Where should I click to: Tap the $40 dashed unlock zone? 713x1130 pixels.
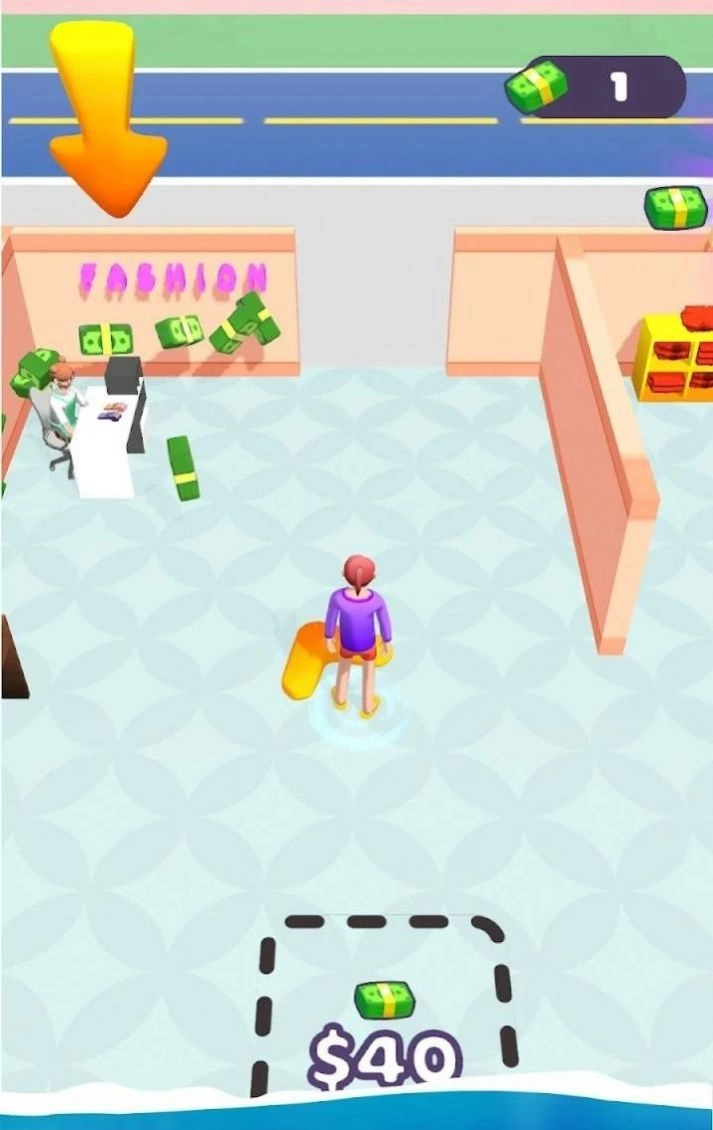[385, 1010]
